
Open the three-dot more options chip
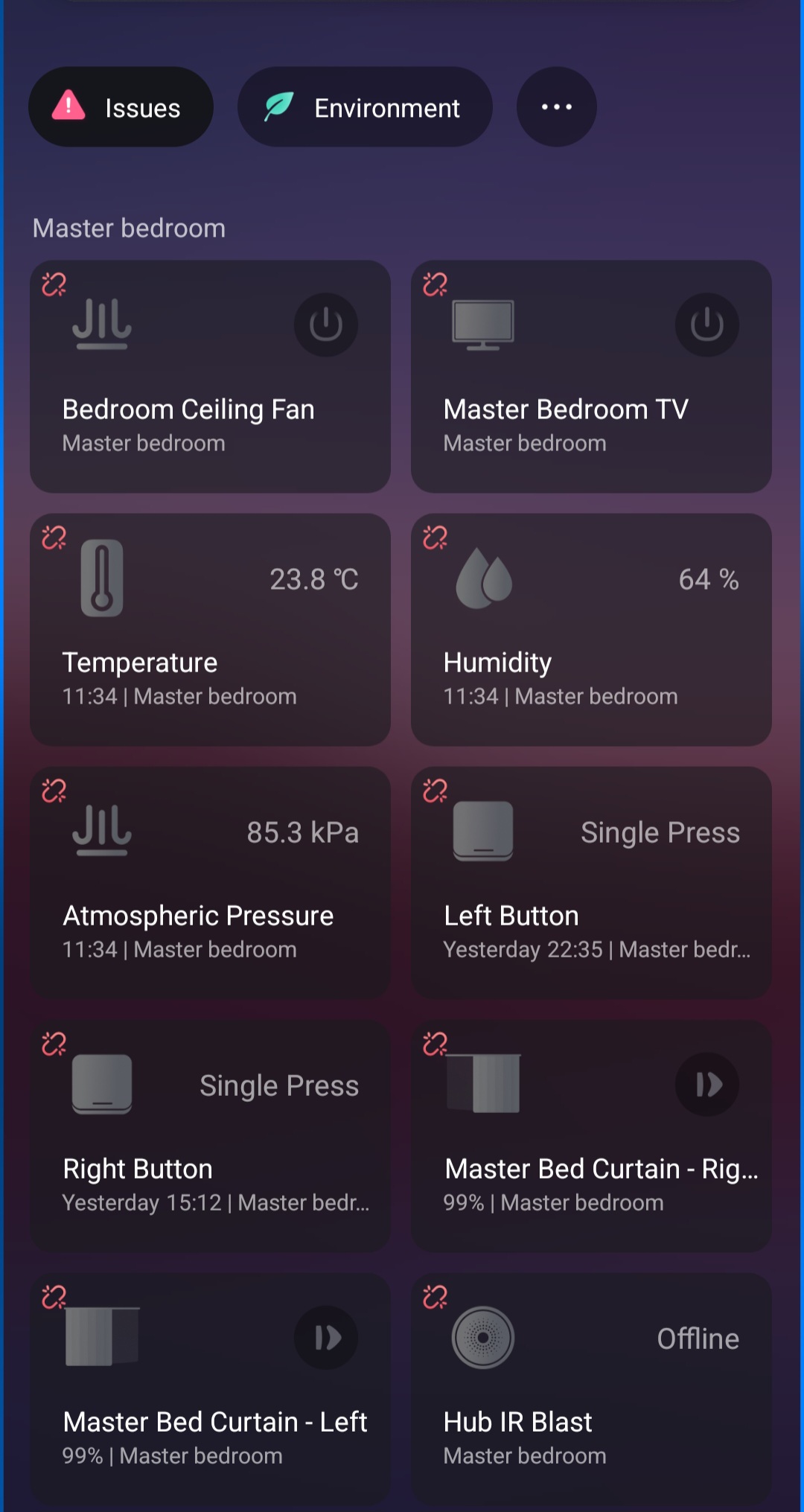point(556,107)
